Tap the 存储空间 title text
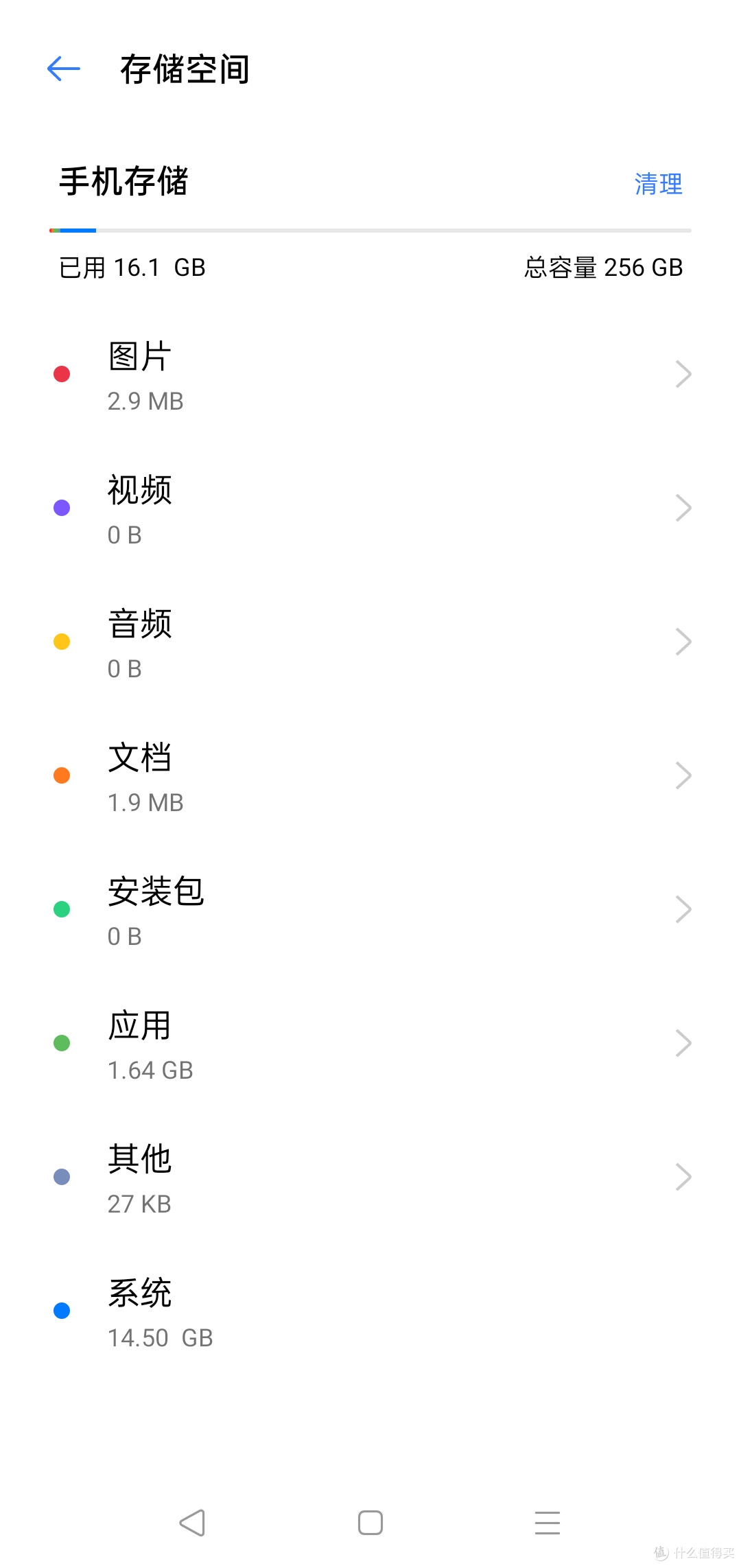The height and width of the screenshot is (1568, 741). tap(185, 69)
